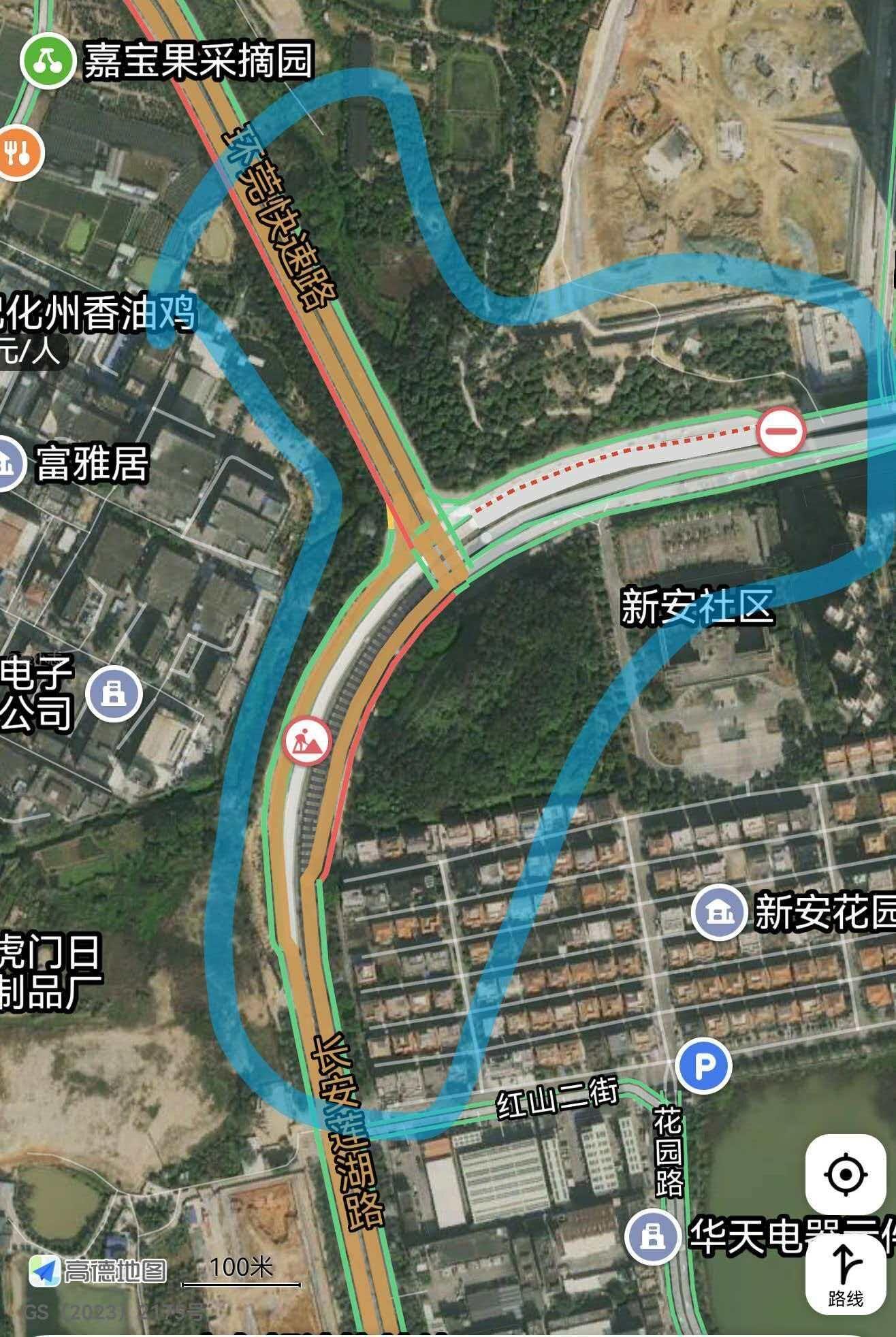Screen dimensions: 896x1337
Task: Select the 电子公司 building marker
Action: tap(114, 694)
